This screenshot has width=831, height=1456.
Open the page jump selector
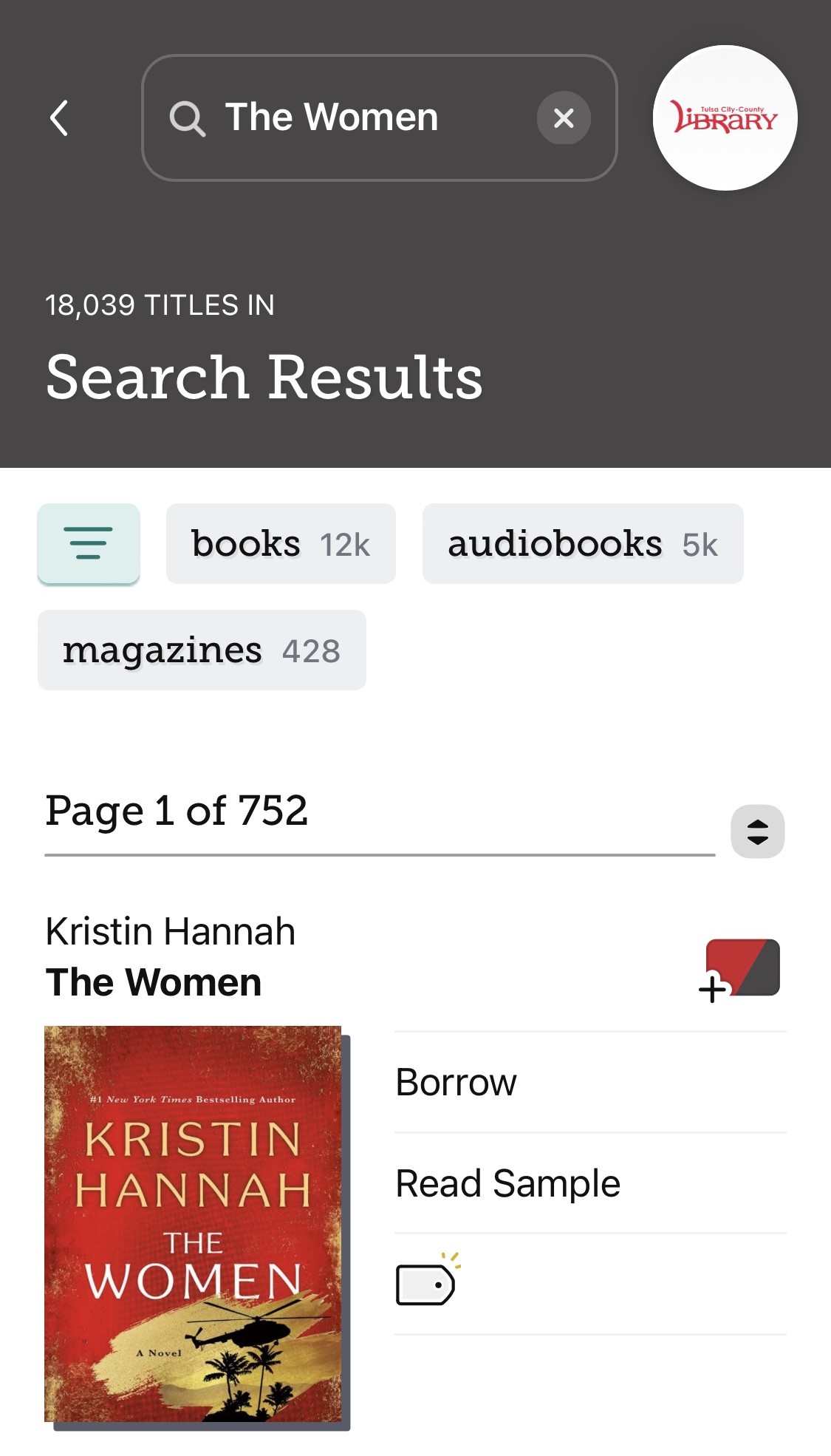[x=757, y=831]
